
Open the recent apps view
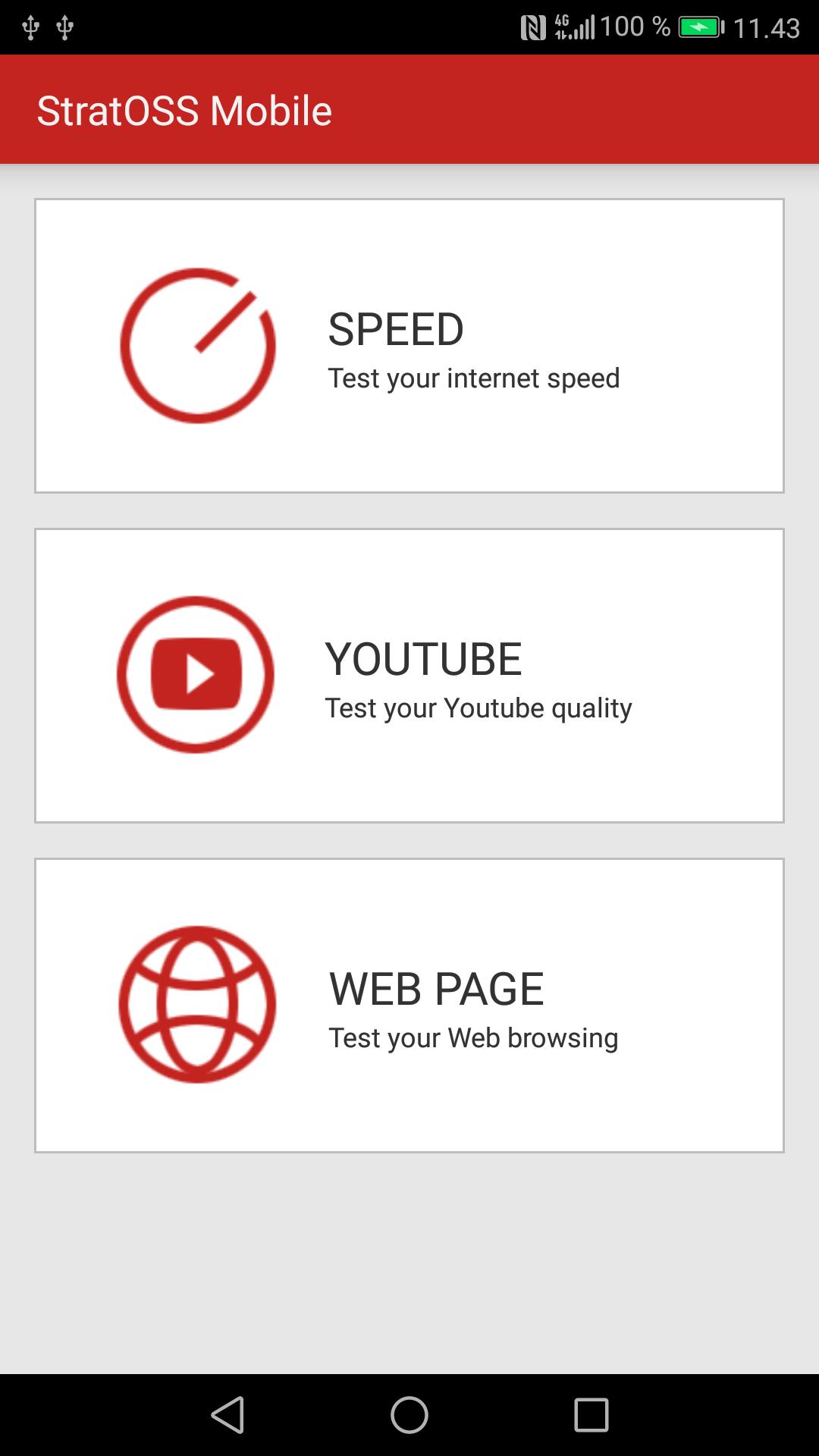(591, 1415)
